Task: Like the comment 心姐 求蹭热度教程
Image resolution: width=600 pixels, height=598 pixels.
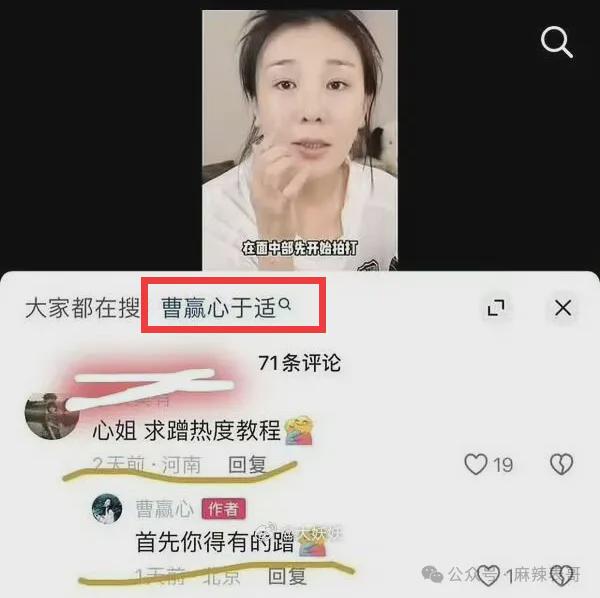Action: tap(477, 464)
